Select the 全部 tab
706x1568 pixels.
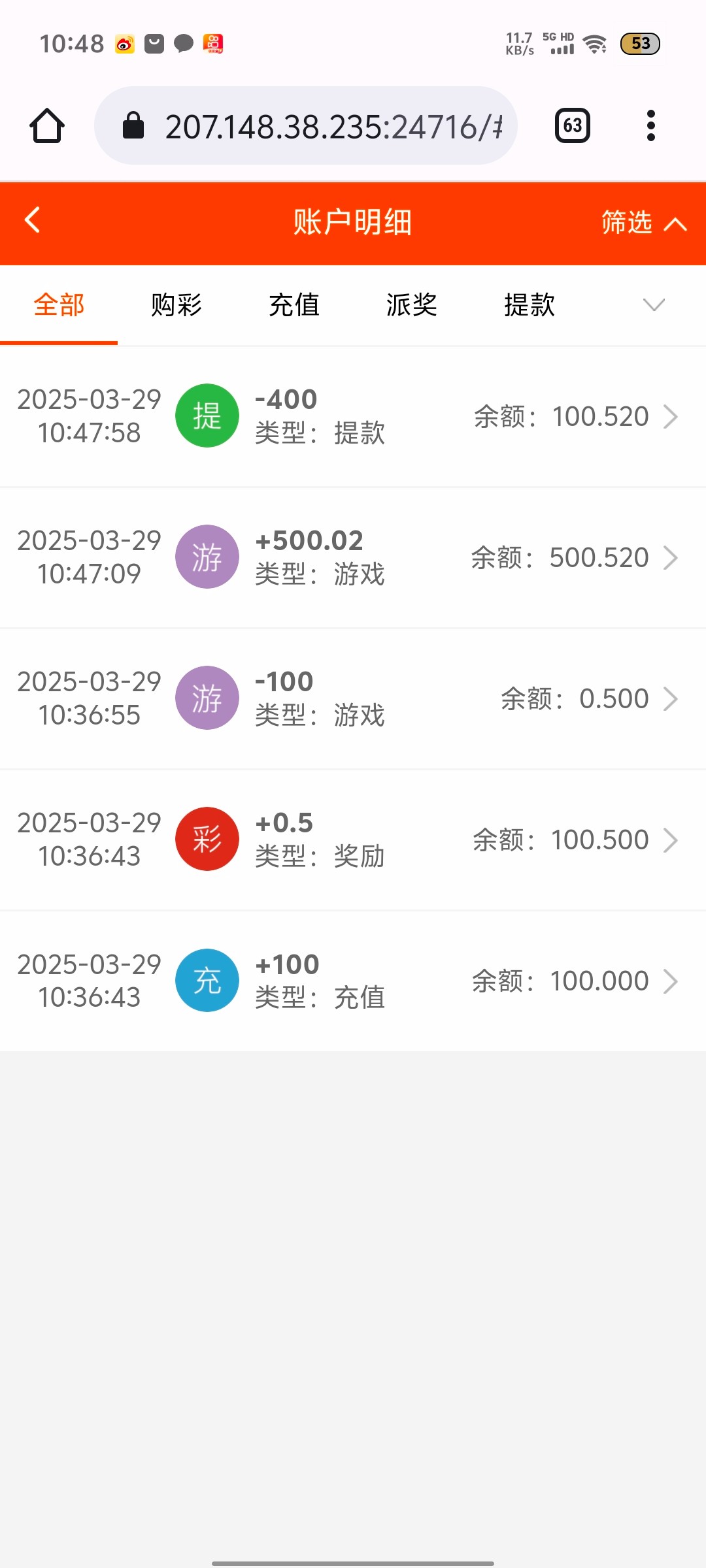point(59,304)
